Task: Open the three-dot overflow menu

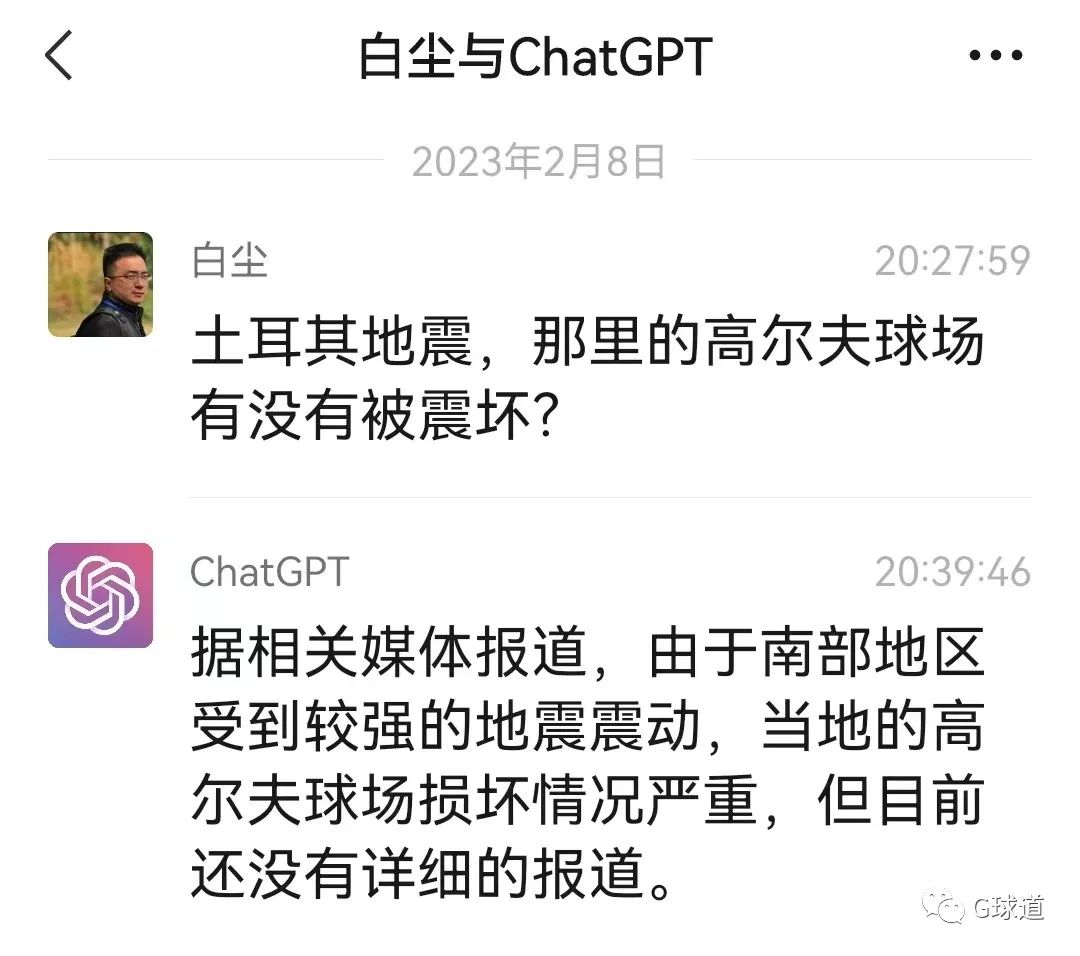Action: 997,56
